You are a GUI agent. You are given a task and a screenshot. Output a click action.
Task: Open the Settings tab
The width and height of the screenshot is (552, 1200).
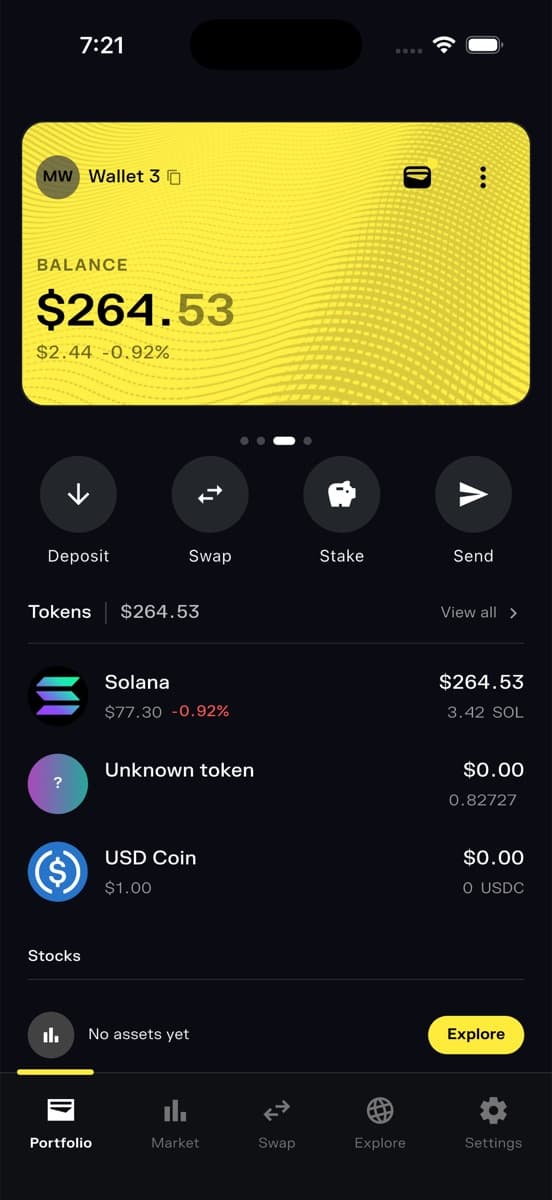493,1123
